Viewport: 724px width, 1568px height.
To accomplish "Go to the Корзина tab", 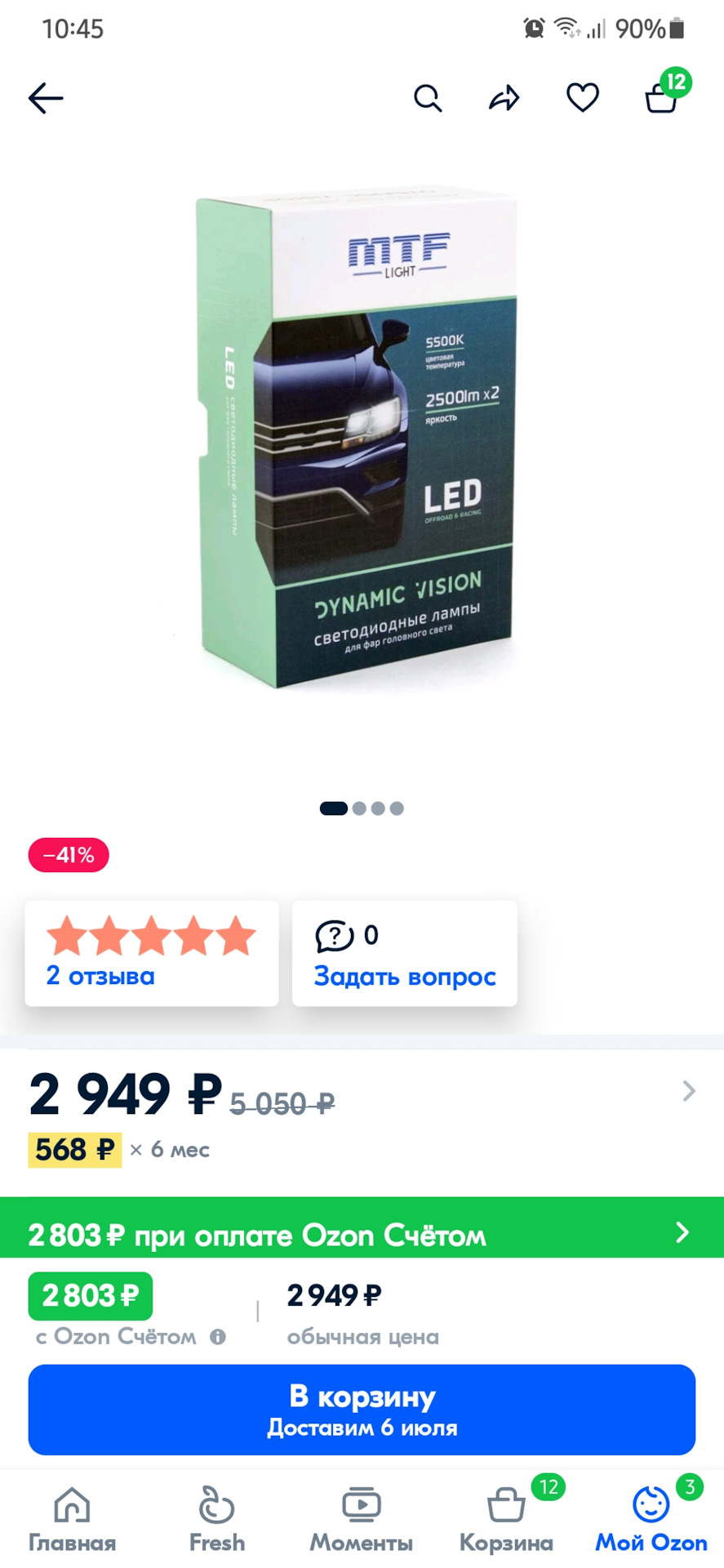I will pyautogui.click(x=506, y=1519).
